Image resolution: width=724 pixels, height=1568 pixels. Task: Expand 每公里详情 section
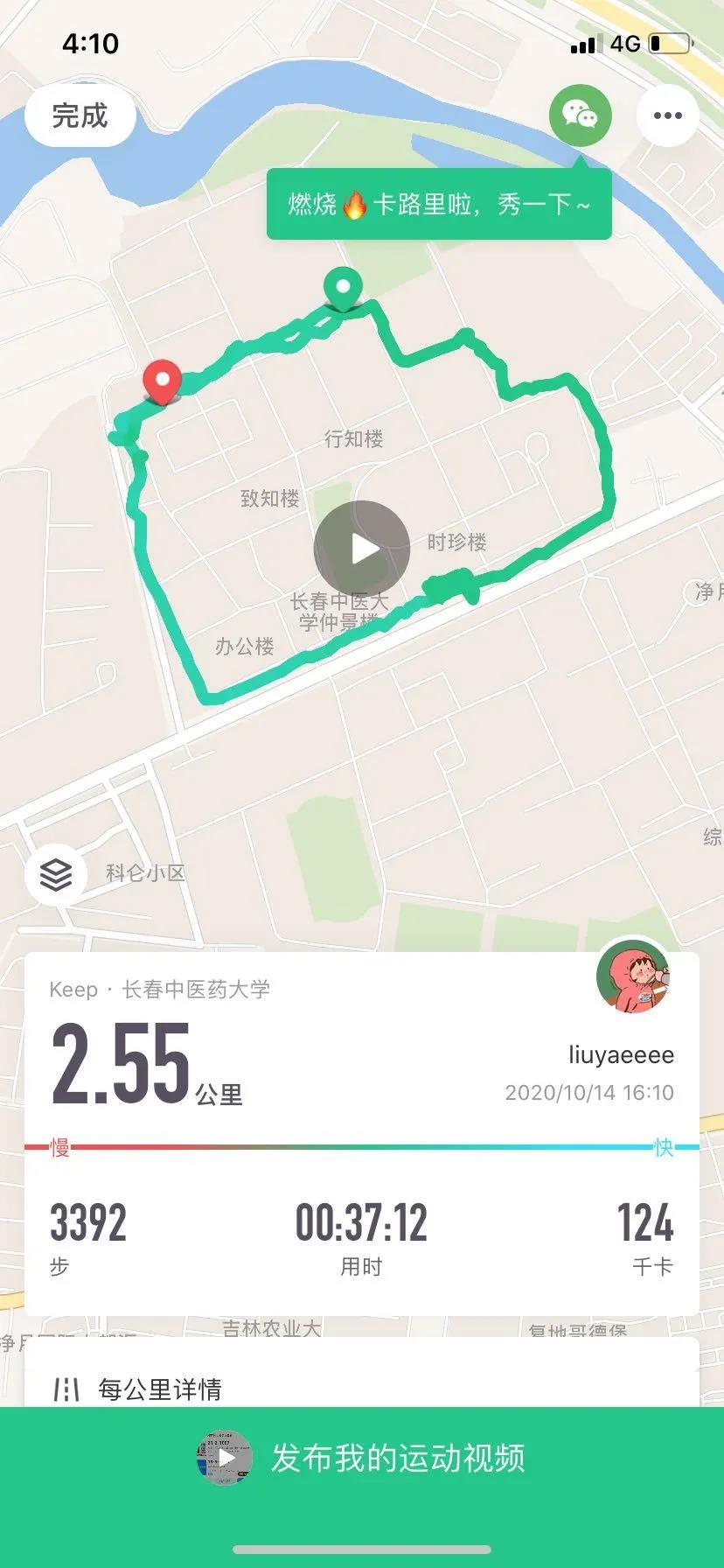coord(159,1389)
